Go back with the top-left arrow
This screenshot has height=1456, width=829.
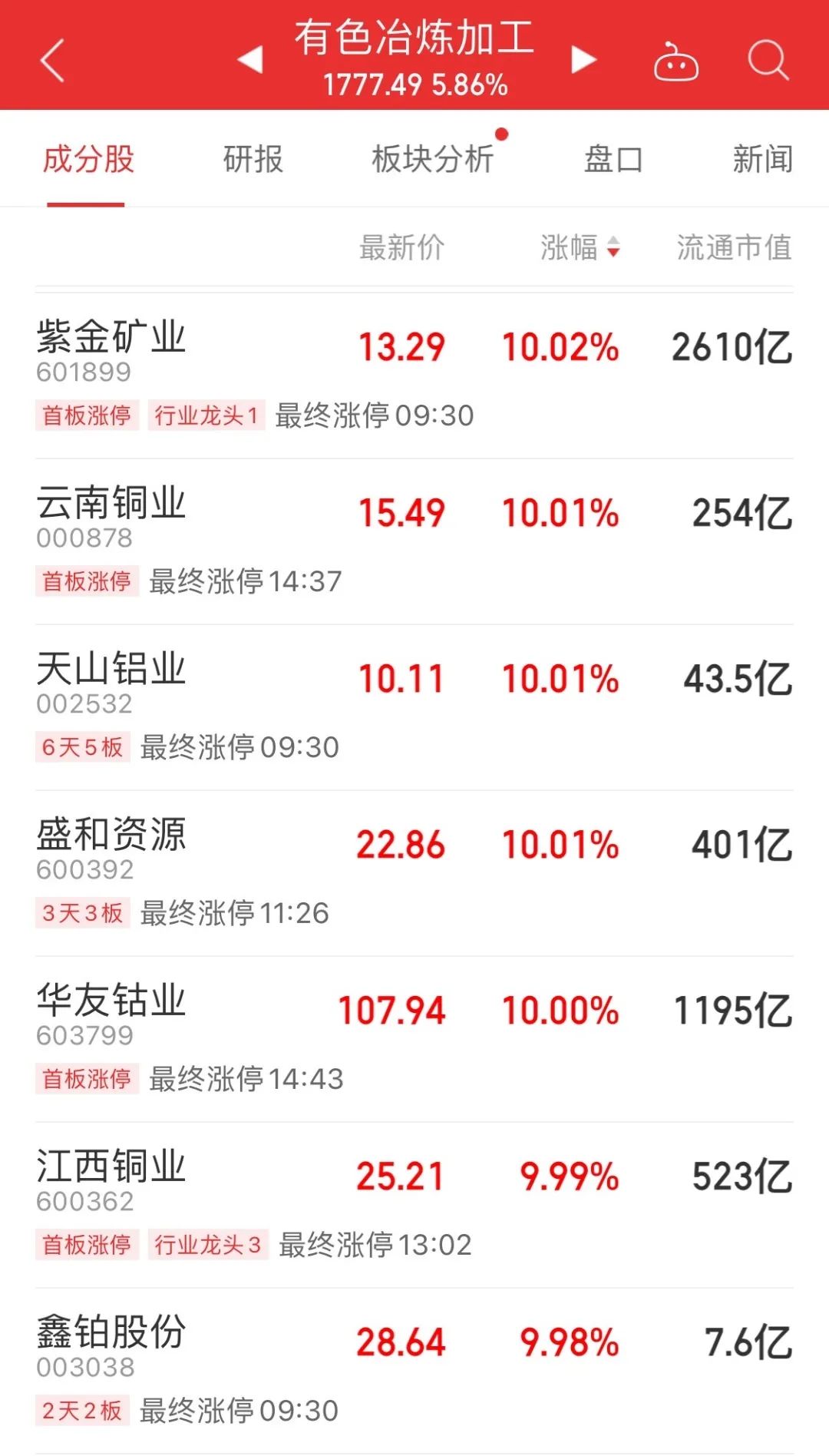point(52,61)
